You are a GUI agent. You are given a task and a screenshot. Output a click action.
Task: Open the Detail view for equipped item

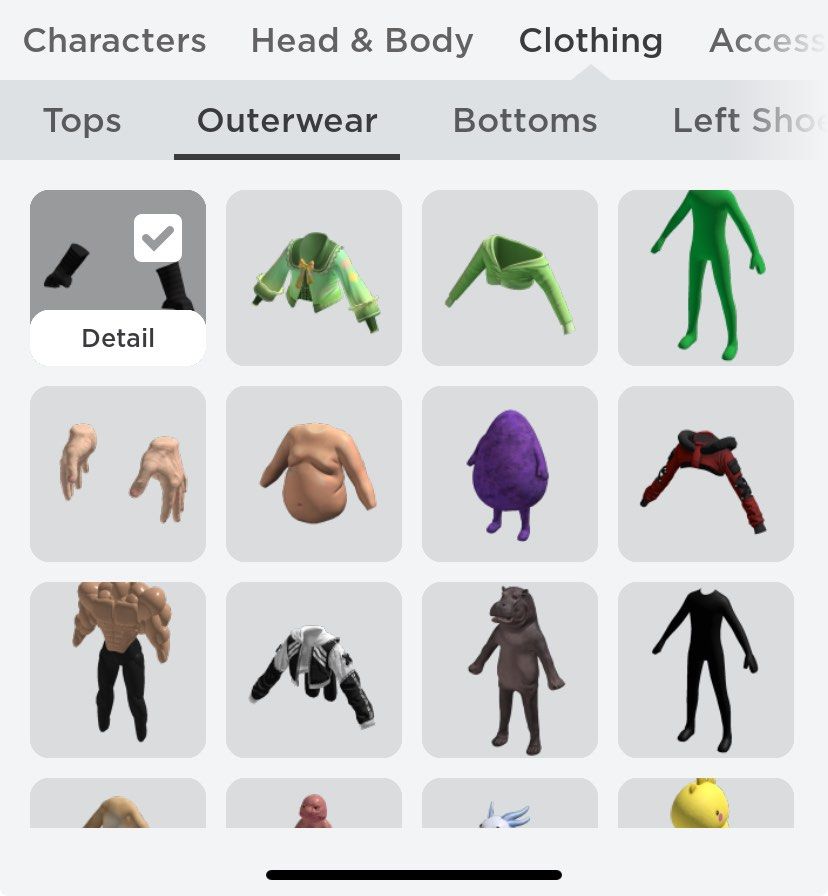click(x=118, y=338)
